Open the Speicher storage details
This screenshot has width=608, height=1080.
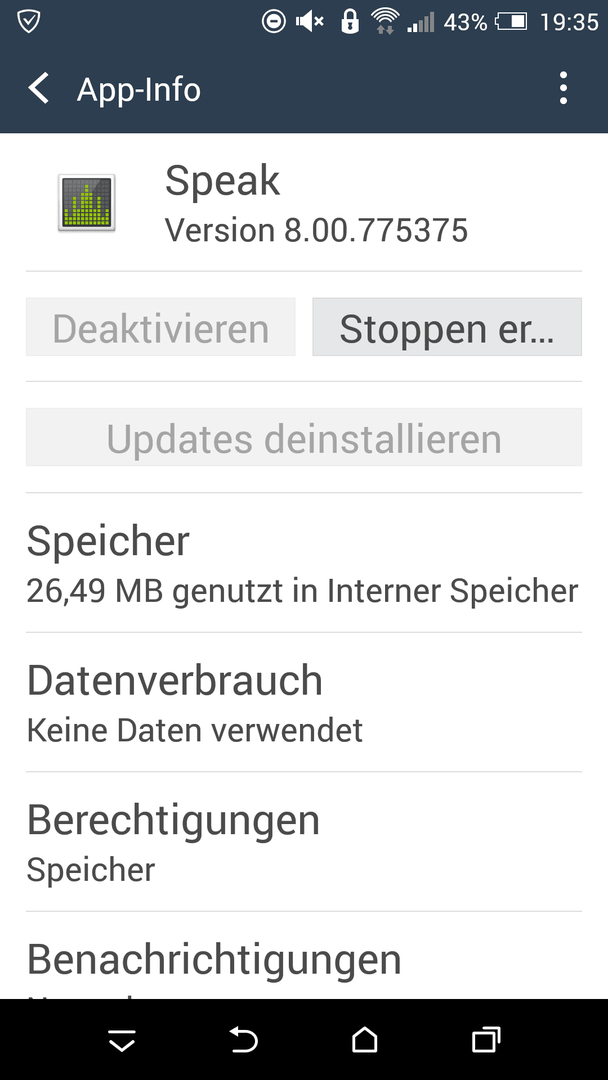(304, 563)
